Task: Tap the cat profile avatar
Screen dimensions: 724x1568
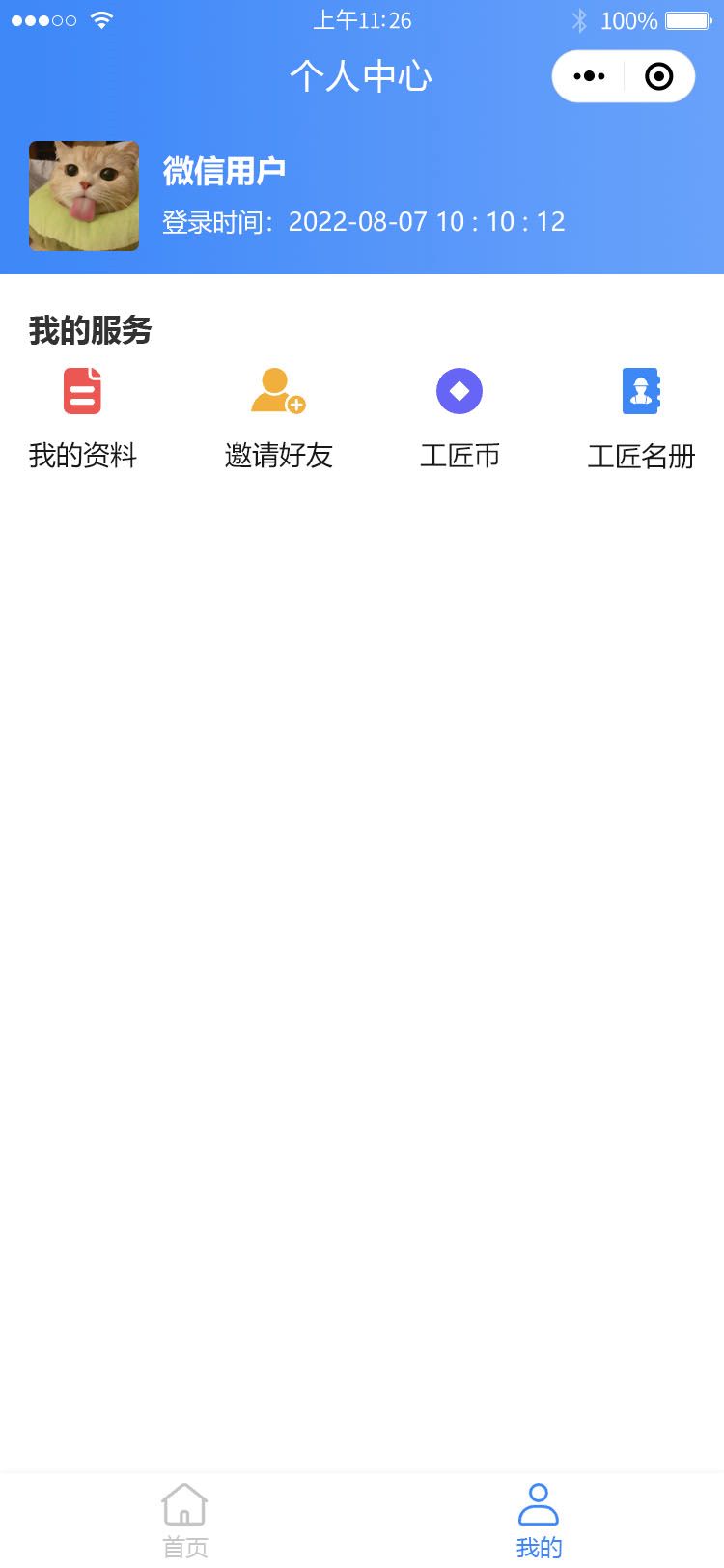Action: (x=84, y=196)
